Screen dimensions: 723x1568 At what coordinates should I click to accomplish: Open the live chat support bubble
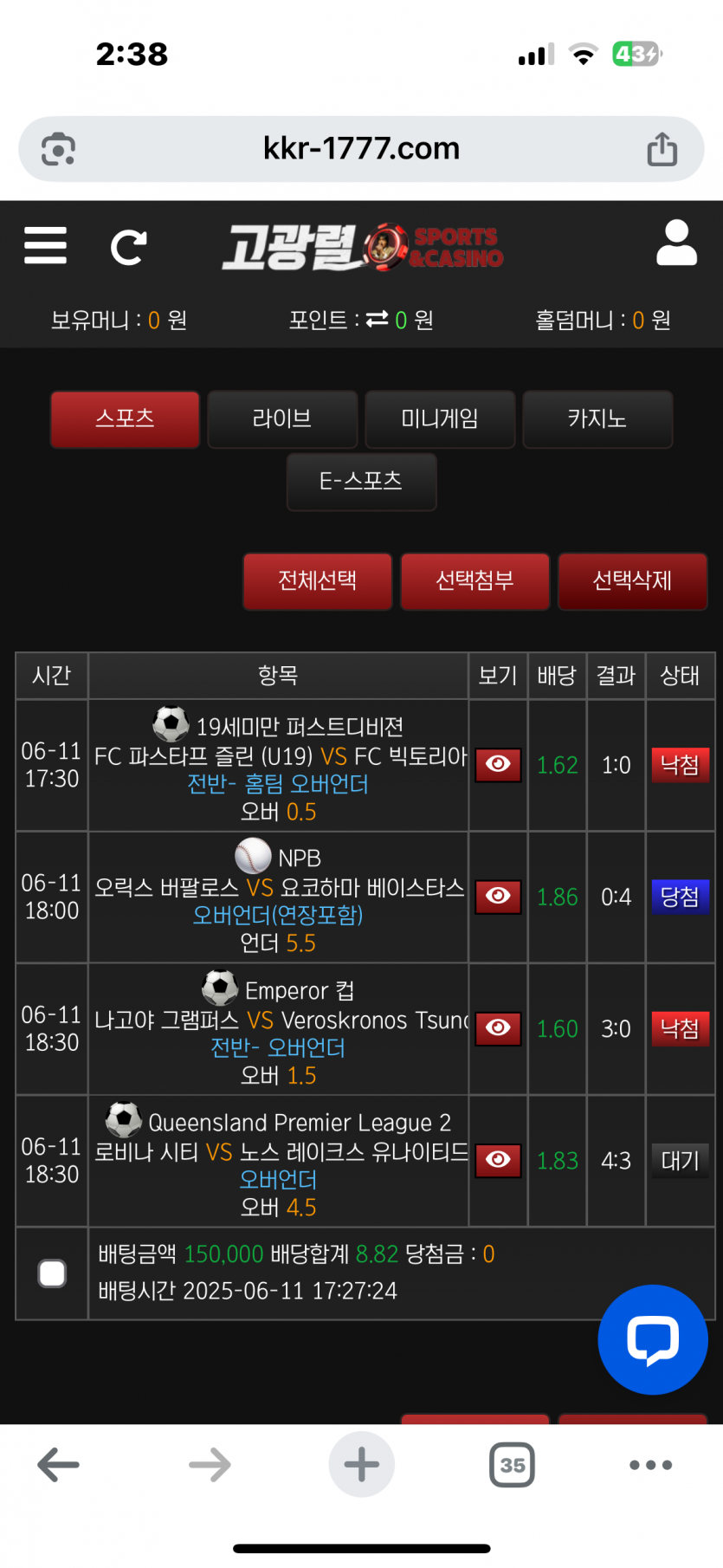(x=653, y=1339)
